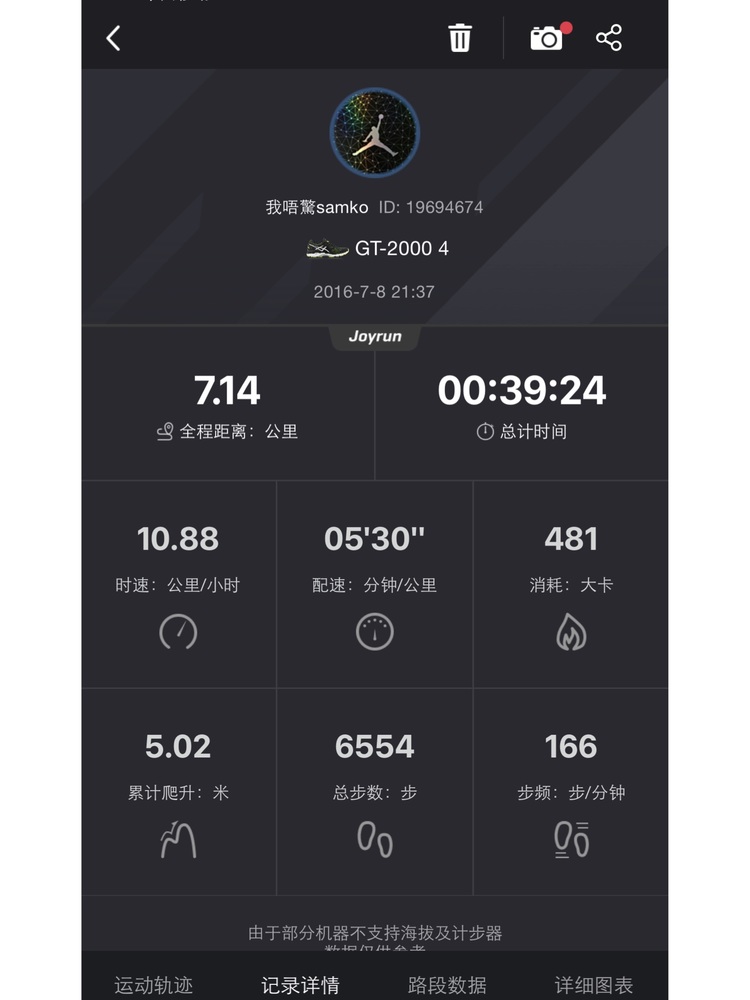The height and width of the screenshot is (1000, 750).
Task: Open the GT-2000 4 shoe entry
Action: tap(378, 248)
